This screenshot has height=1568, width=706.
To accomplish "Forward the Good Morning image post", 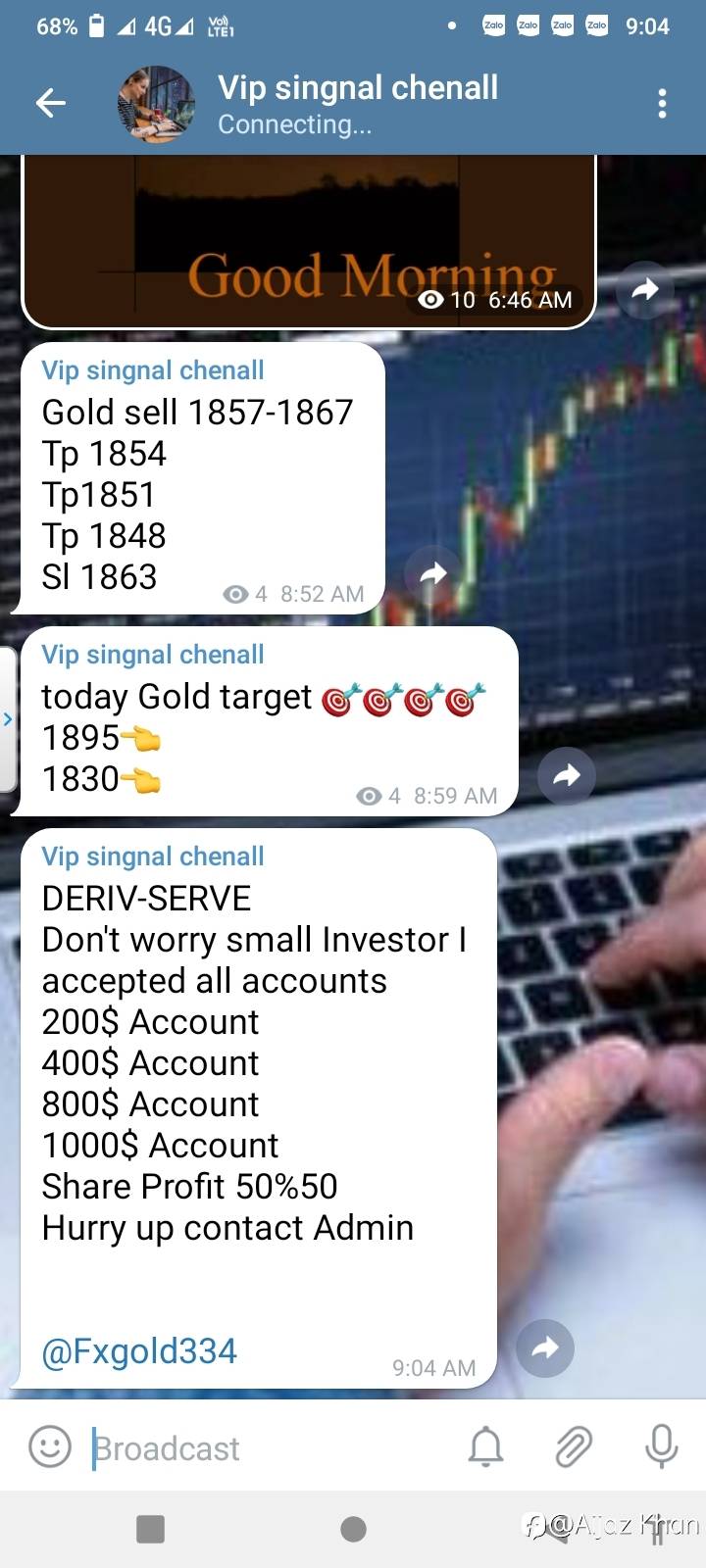I will click(644, 289).
